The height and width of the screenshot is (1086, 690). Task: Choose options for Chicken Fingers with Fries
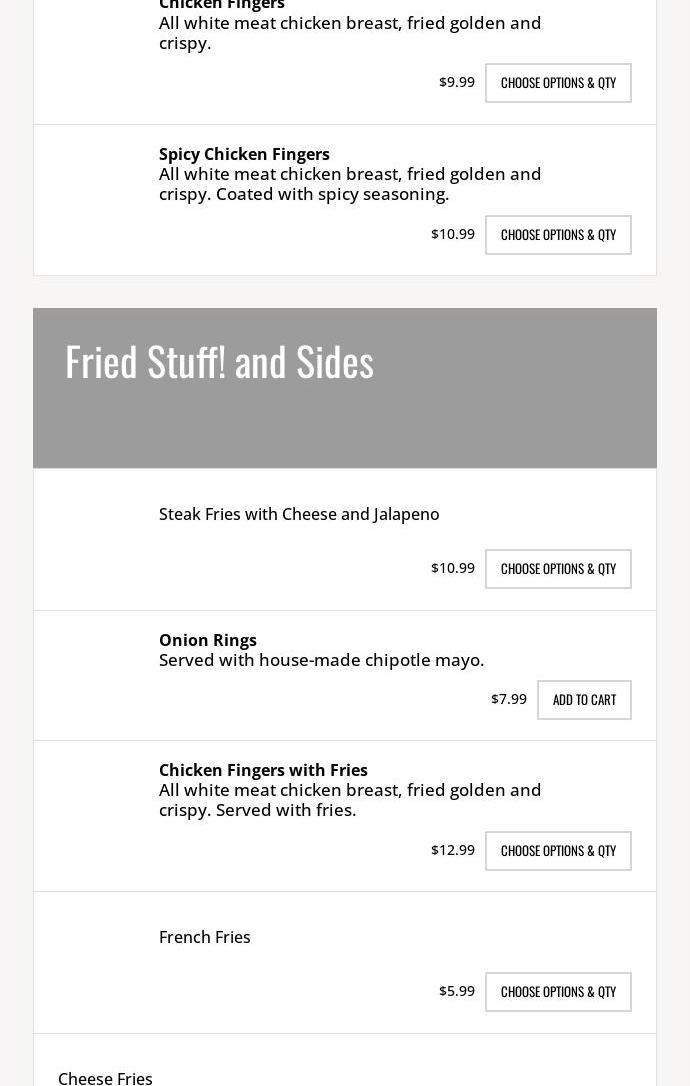pyautogui.click(x=558, y=851)
